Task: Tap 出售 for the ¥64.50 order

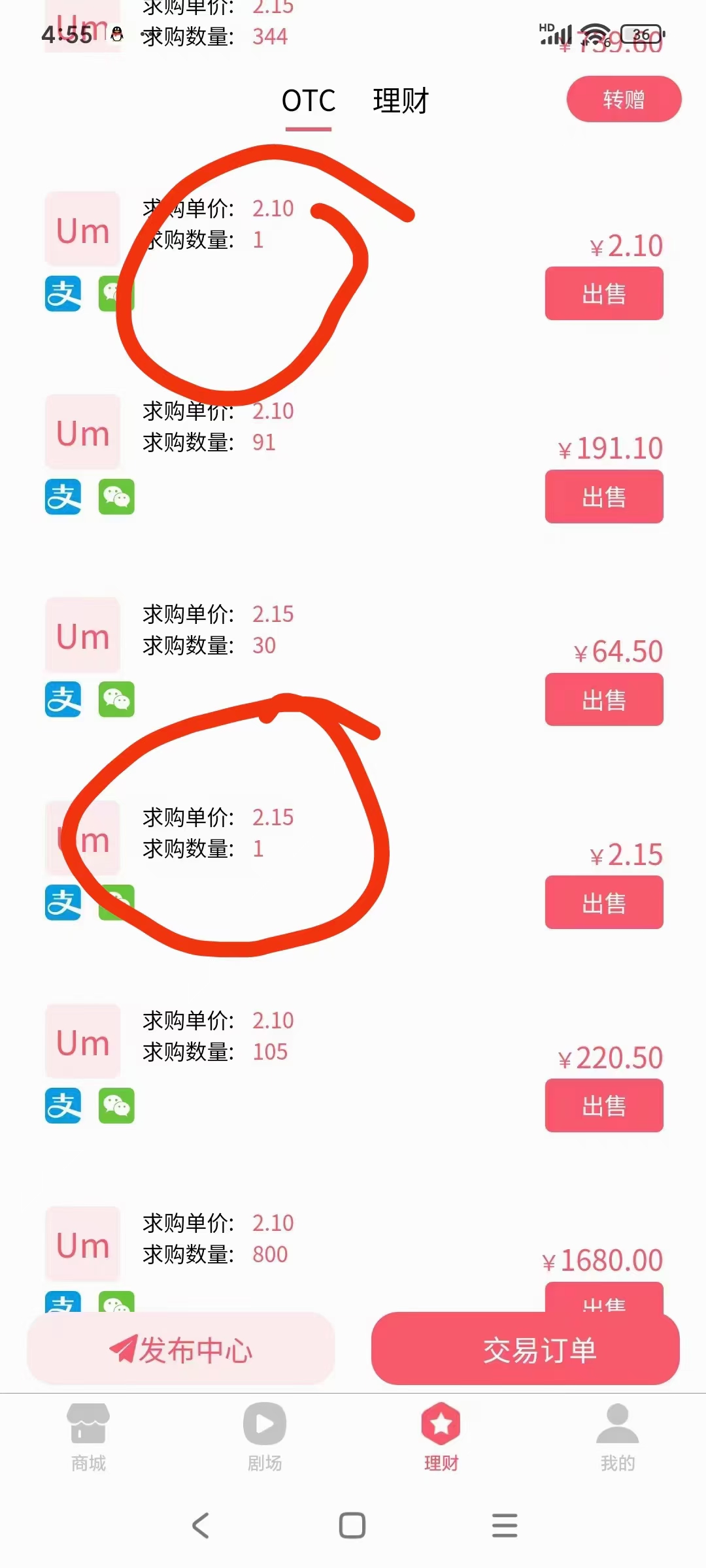Action: (604, 700)
